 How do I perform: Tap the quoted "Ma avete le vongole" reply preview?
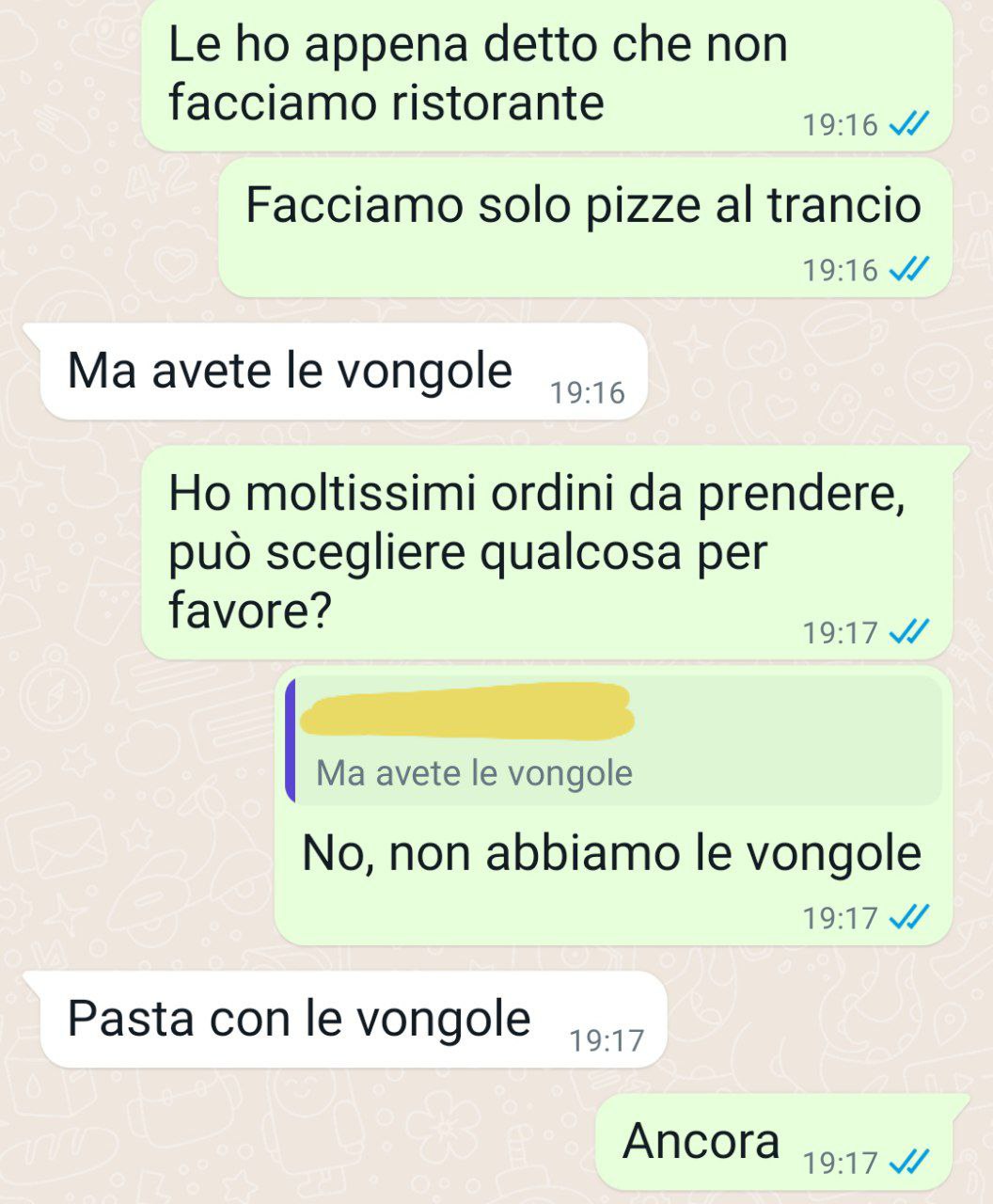(613, 741)
